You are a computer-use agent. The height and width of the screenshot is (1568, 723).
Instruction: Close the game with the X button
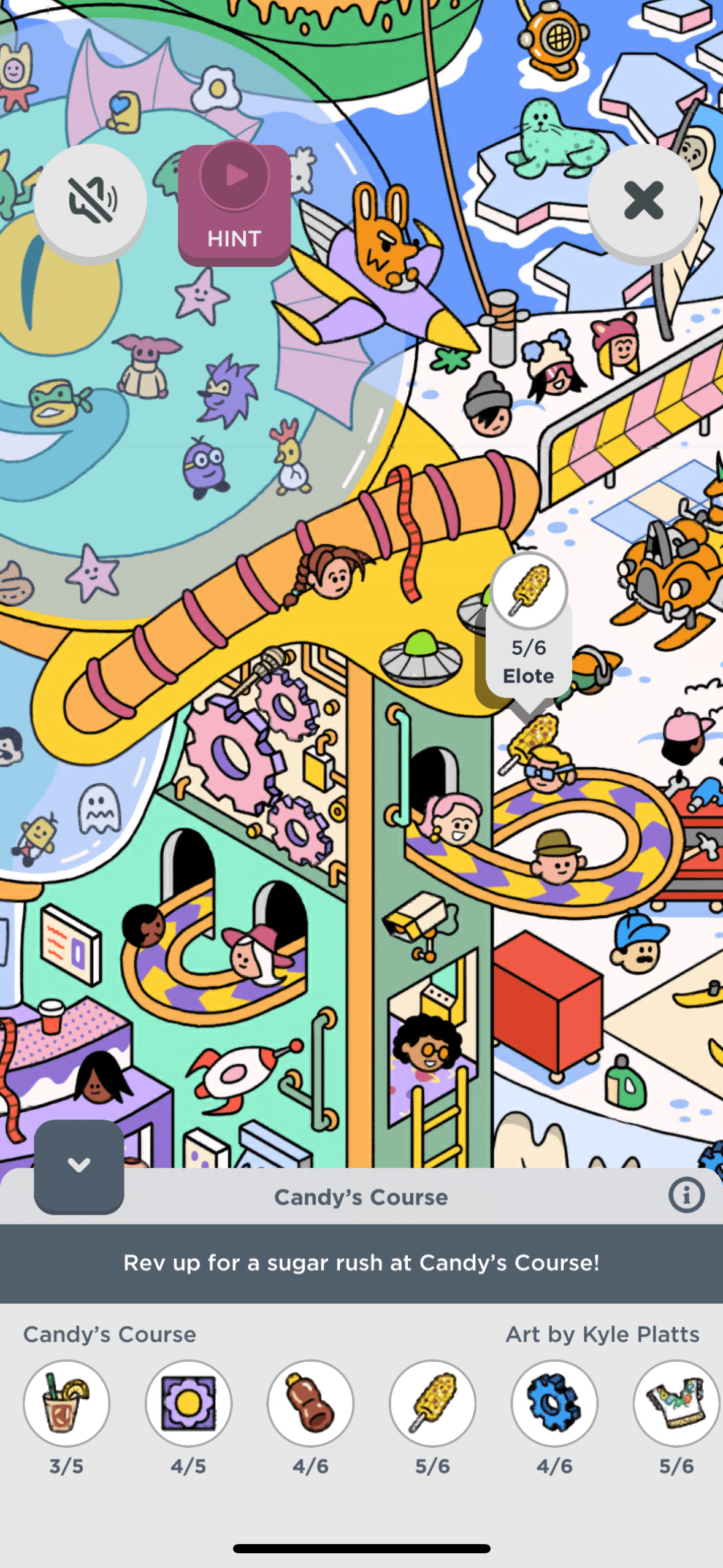643,200
